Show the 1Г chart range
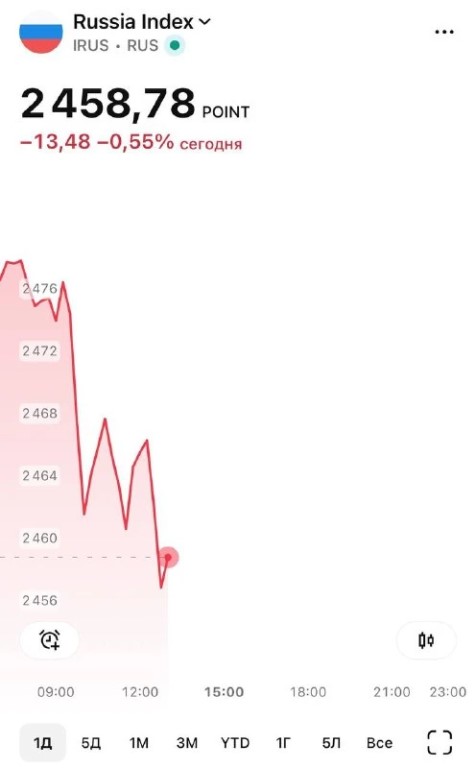Screen dimensions: 476x768 click(283, 743)
